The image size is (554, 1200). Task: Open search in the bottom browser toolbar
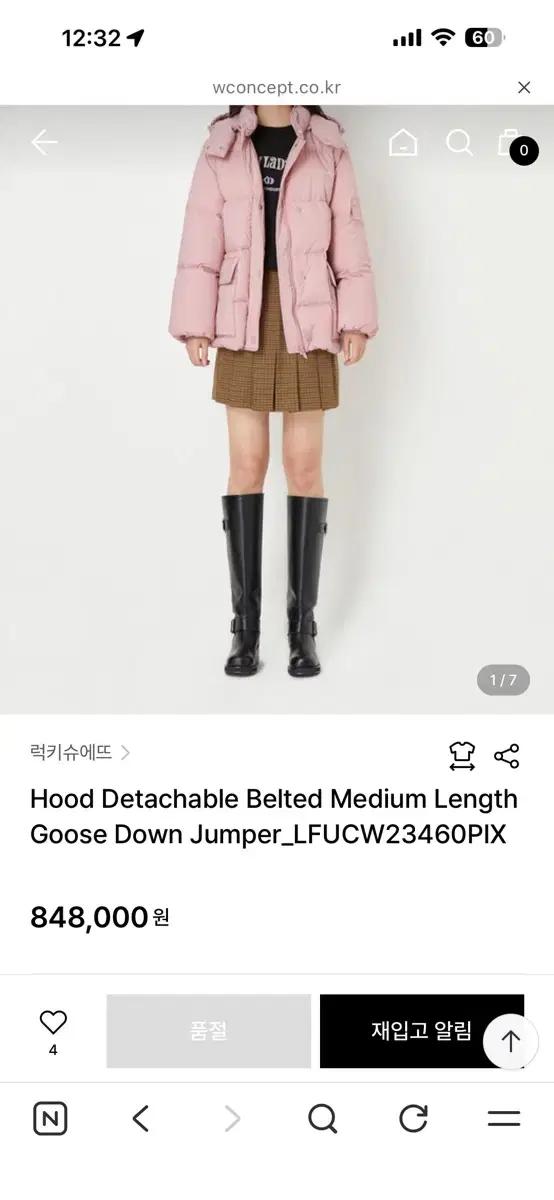(322, 1118)
